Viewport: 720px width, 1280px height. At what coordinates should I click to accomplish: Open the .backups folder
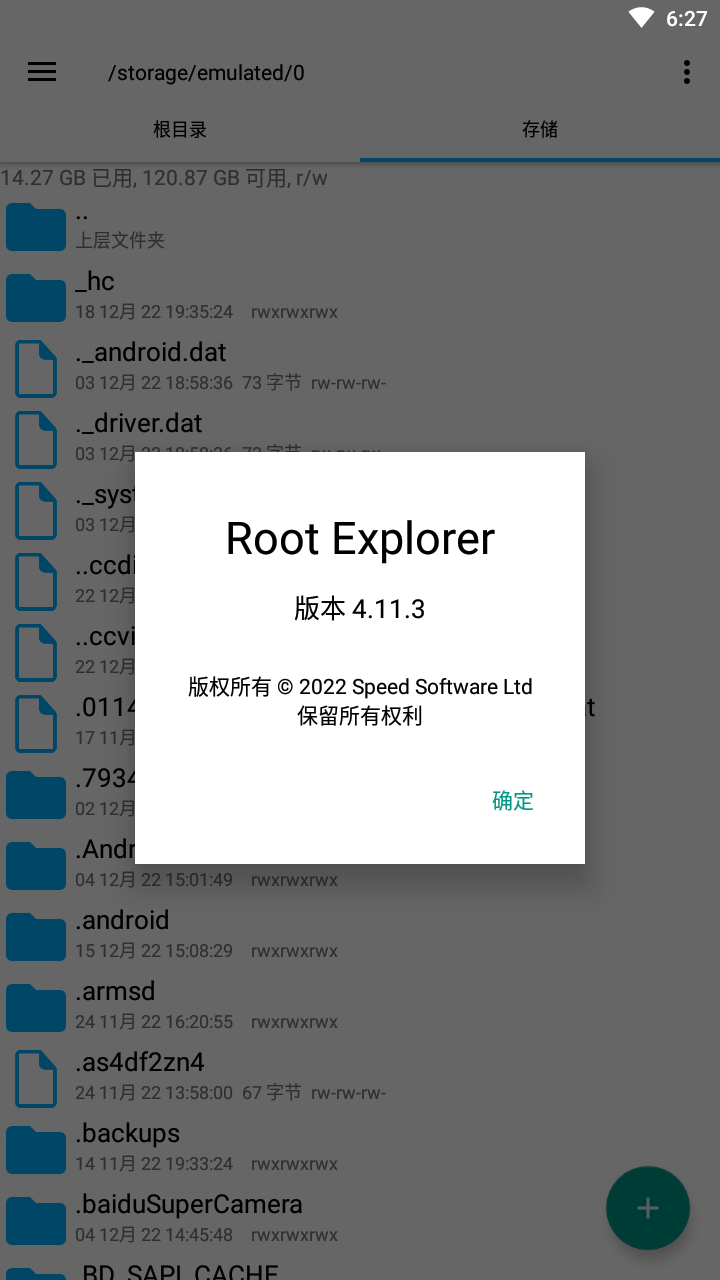coord(360,1148)
